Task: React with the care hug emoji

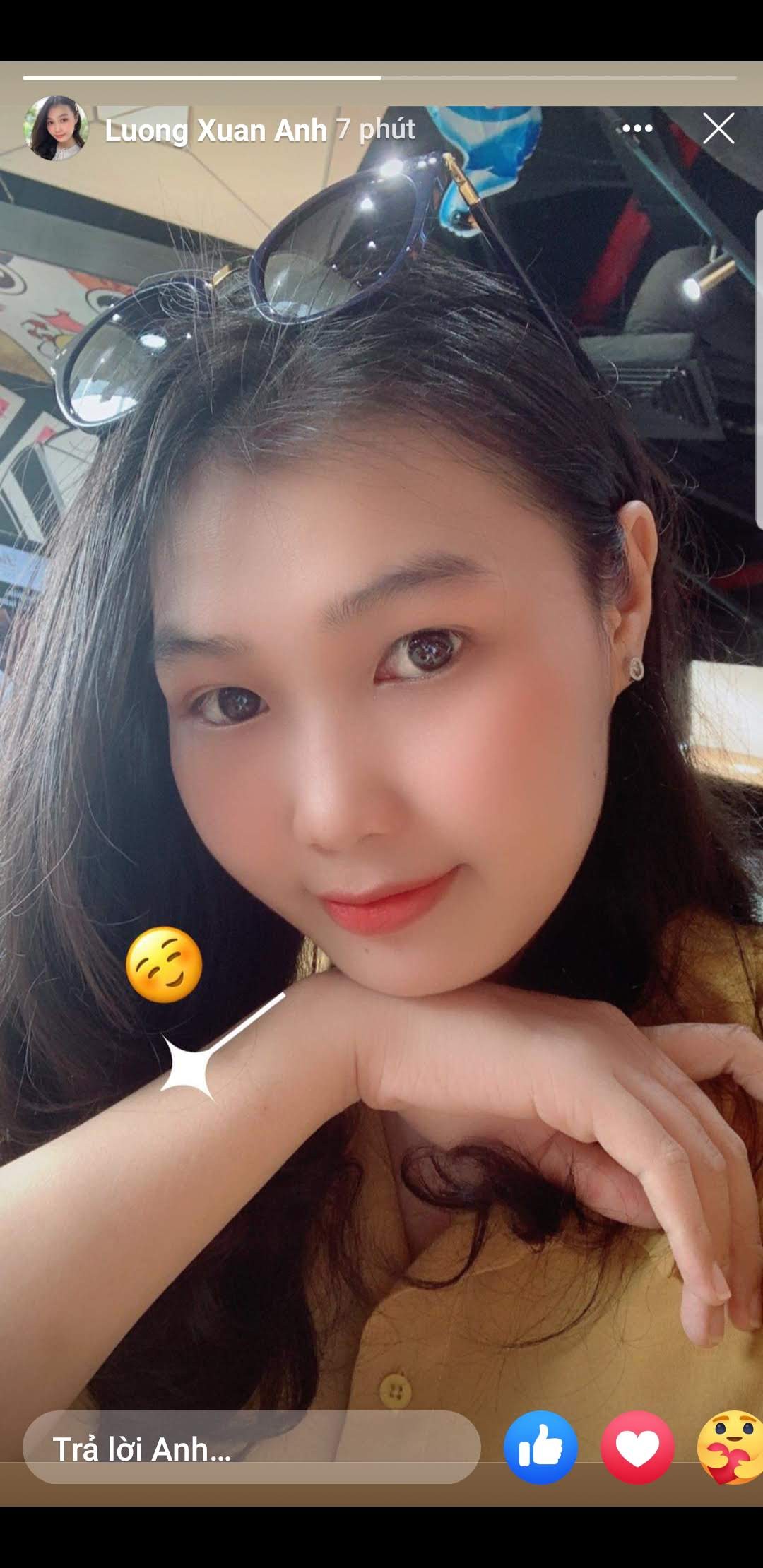Action: click(x=731, y=1447)
